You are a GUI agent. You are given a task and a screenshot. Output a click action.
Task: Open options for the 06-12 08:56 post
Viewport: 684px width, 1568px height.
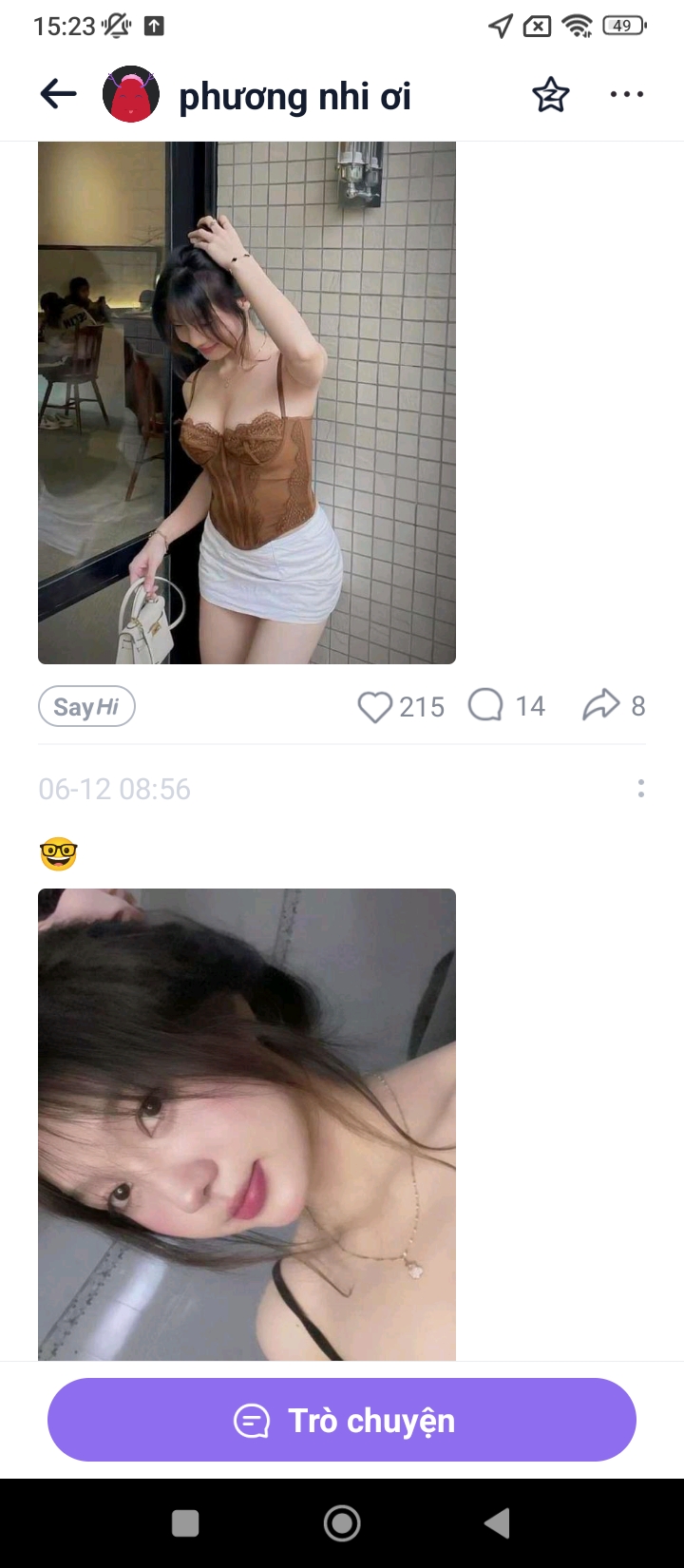click(641, 789)
